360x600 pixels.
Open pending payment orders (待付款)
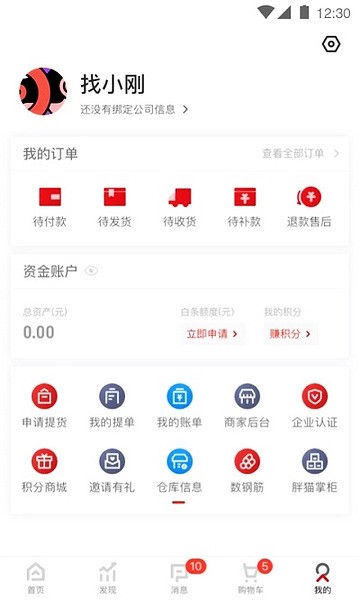50,207
